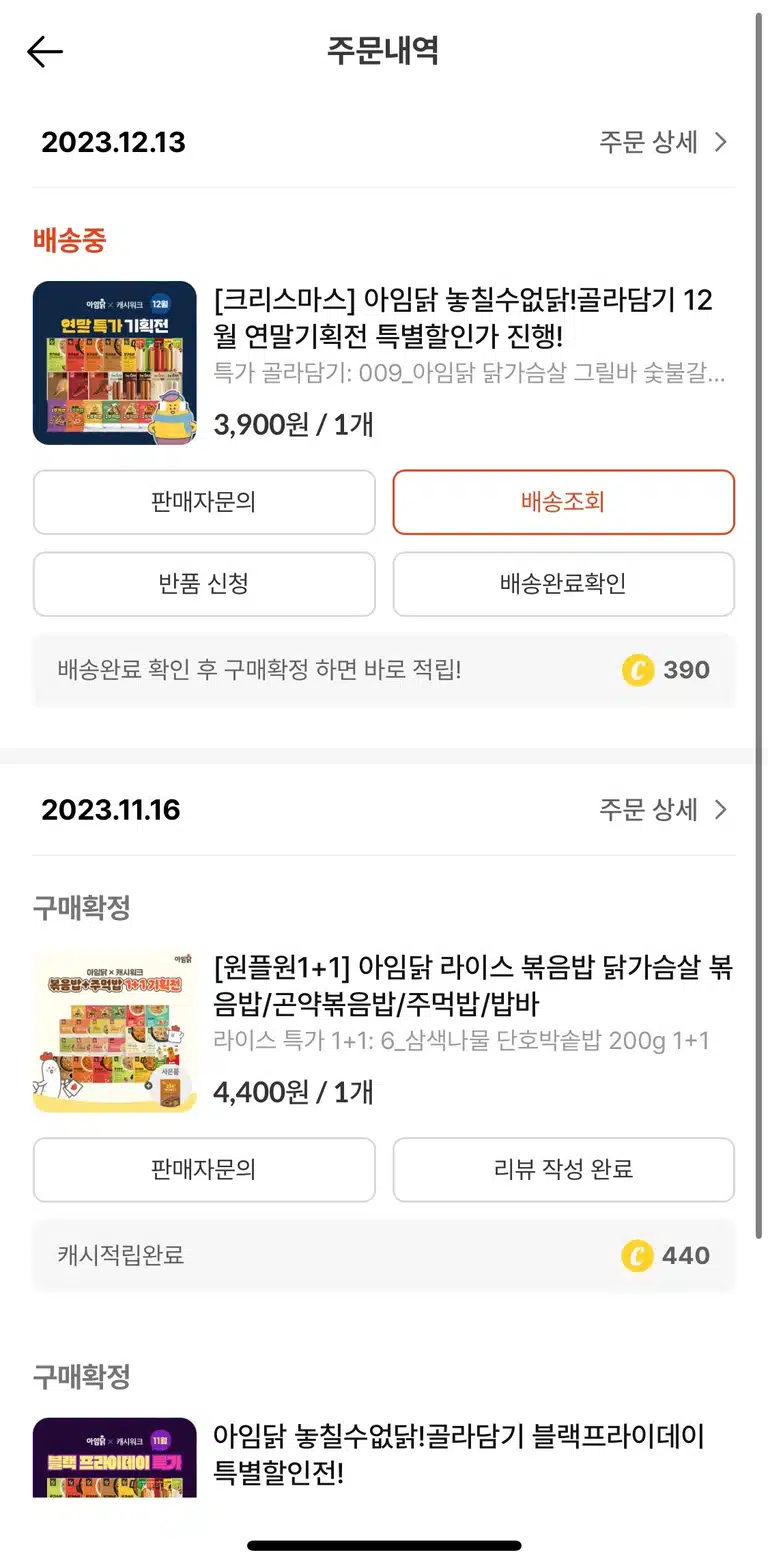Open the 블랙프라이데이 특별할인전 product thumbnail
The image size is (768, 1567).
coord(115,1457)
